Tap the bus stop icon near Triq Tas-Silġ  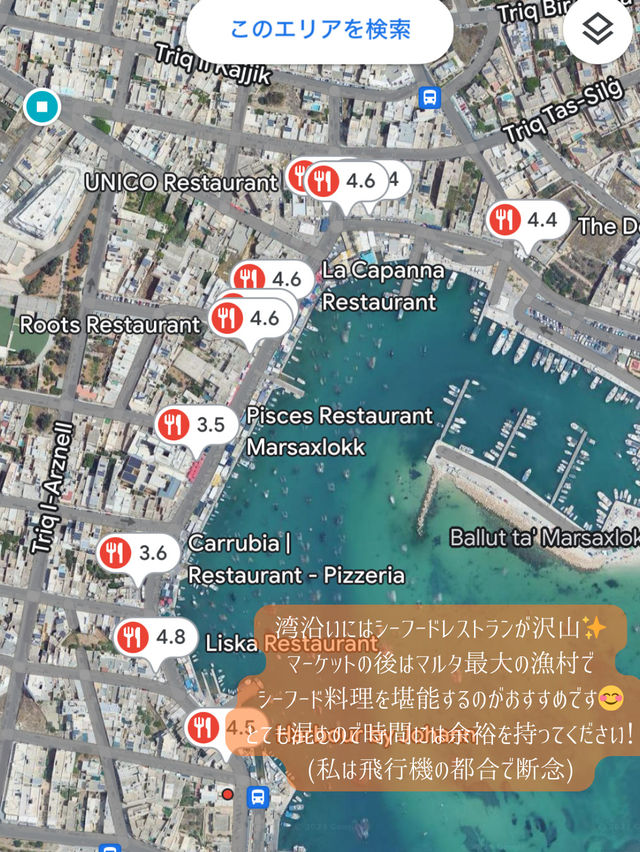point(429,98)
